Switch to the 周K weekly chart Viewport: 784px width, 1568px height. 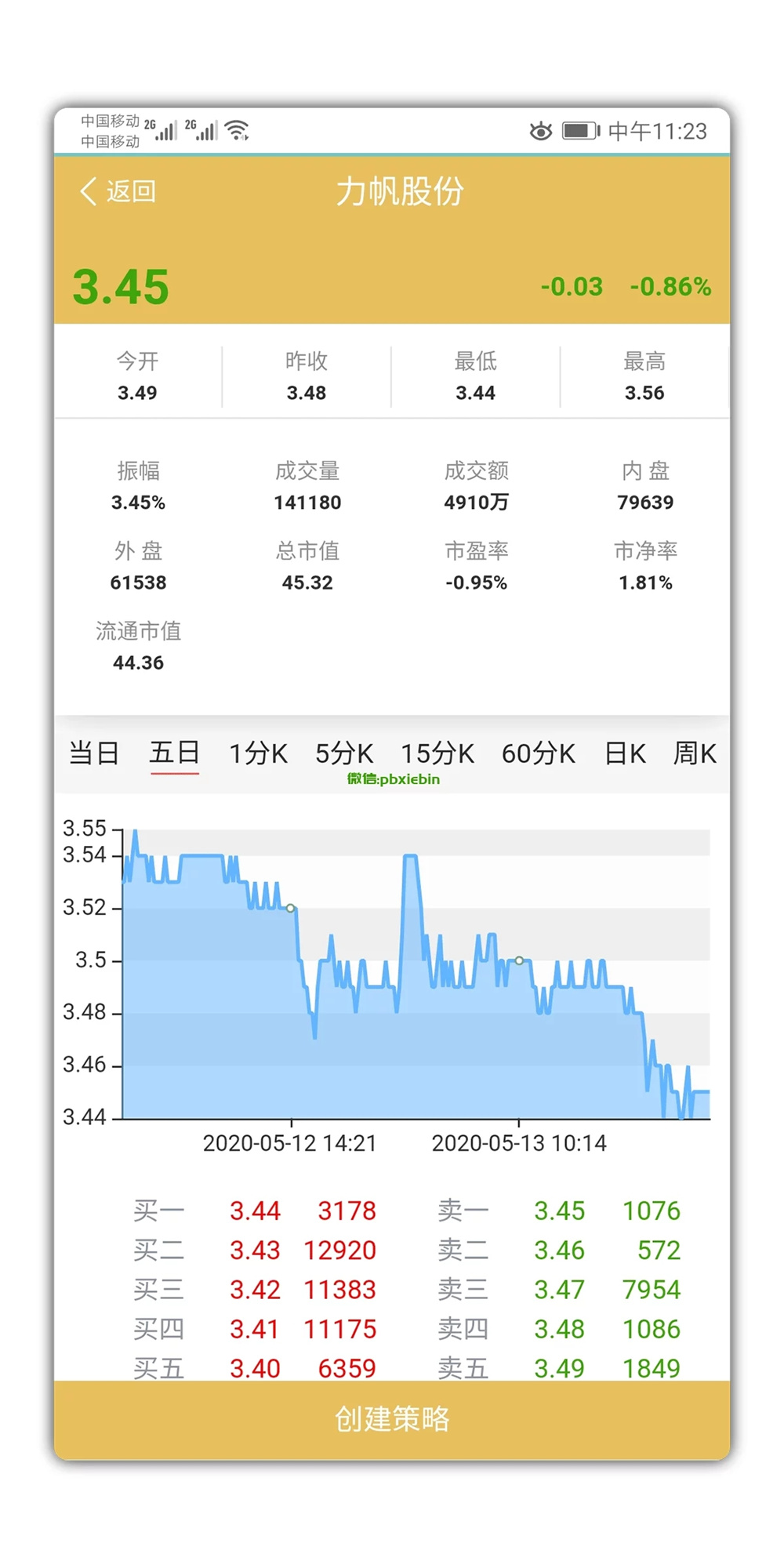coord(693,753)
